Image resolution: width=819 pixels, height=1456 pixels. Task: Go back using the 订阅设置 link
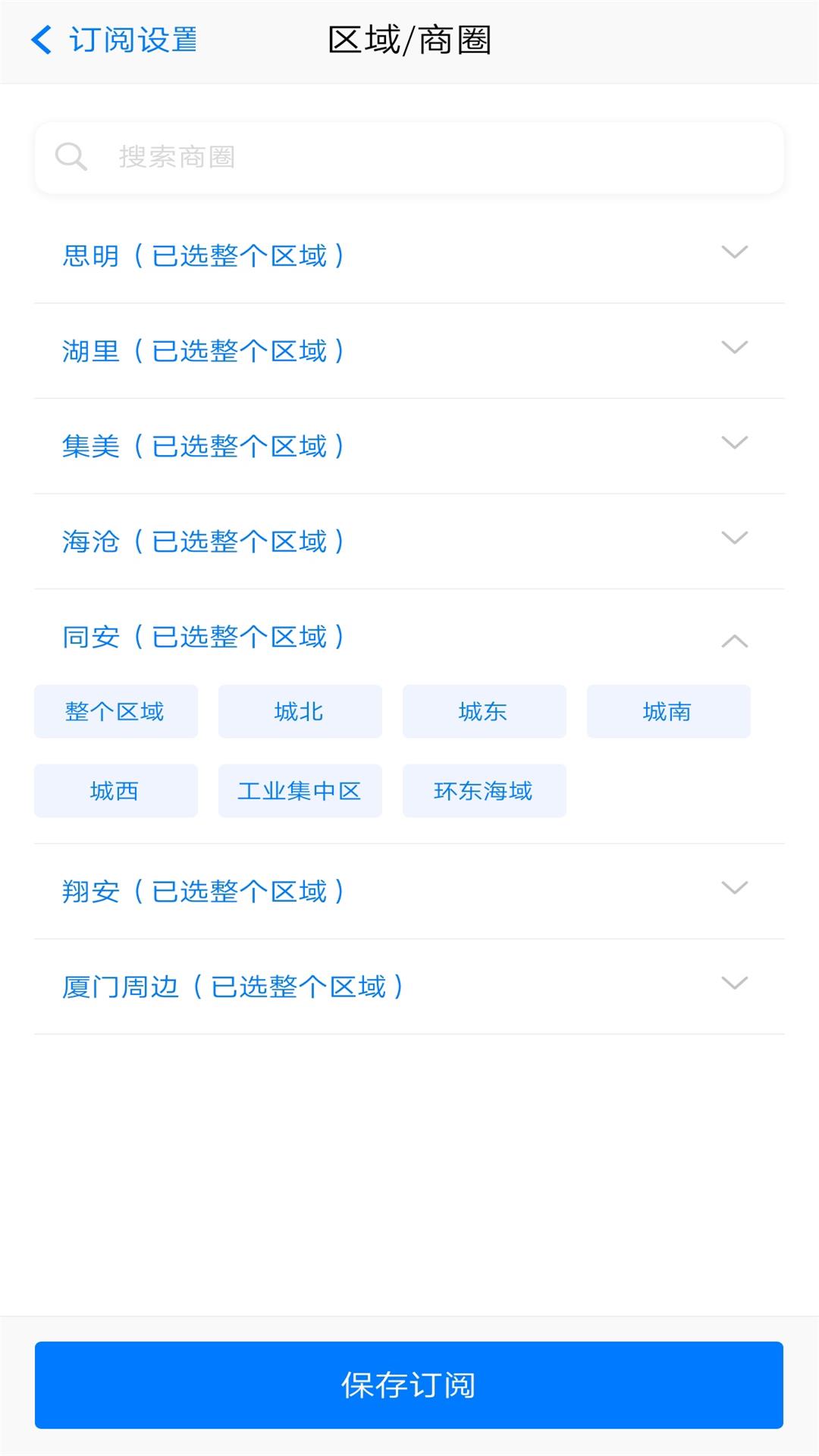133,40
